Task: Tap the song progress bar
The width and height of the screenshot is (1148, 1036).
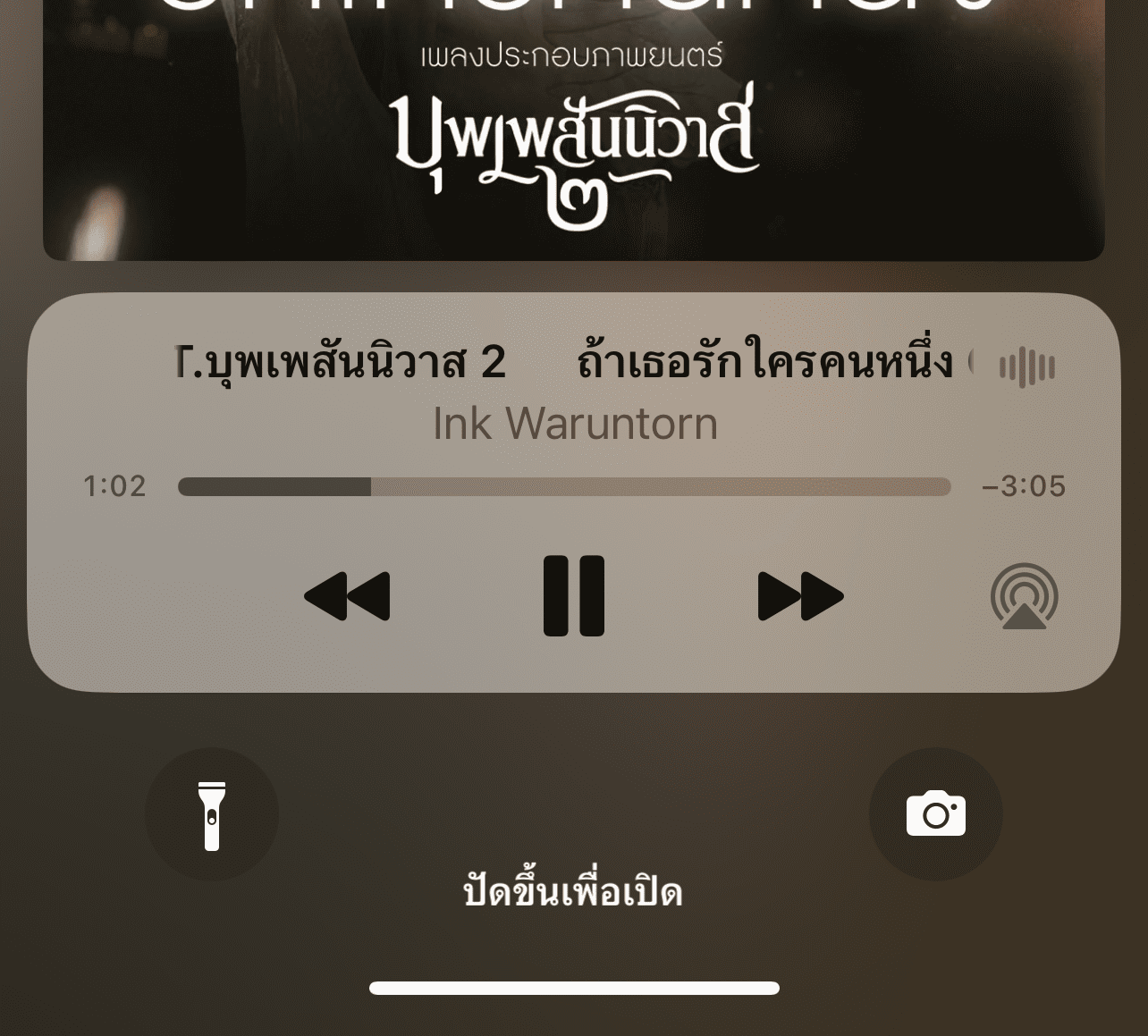Action: (563, 486)
